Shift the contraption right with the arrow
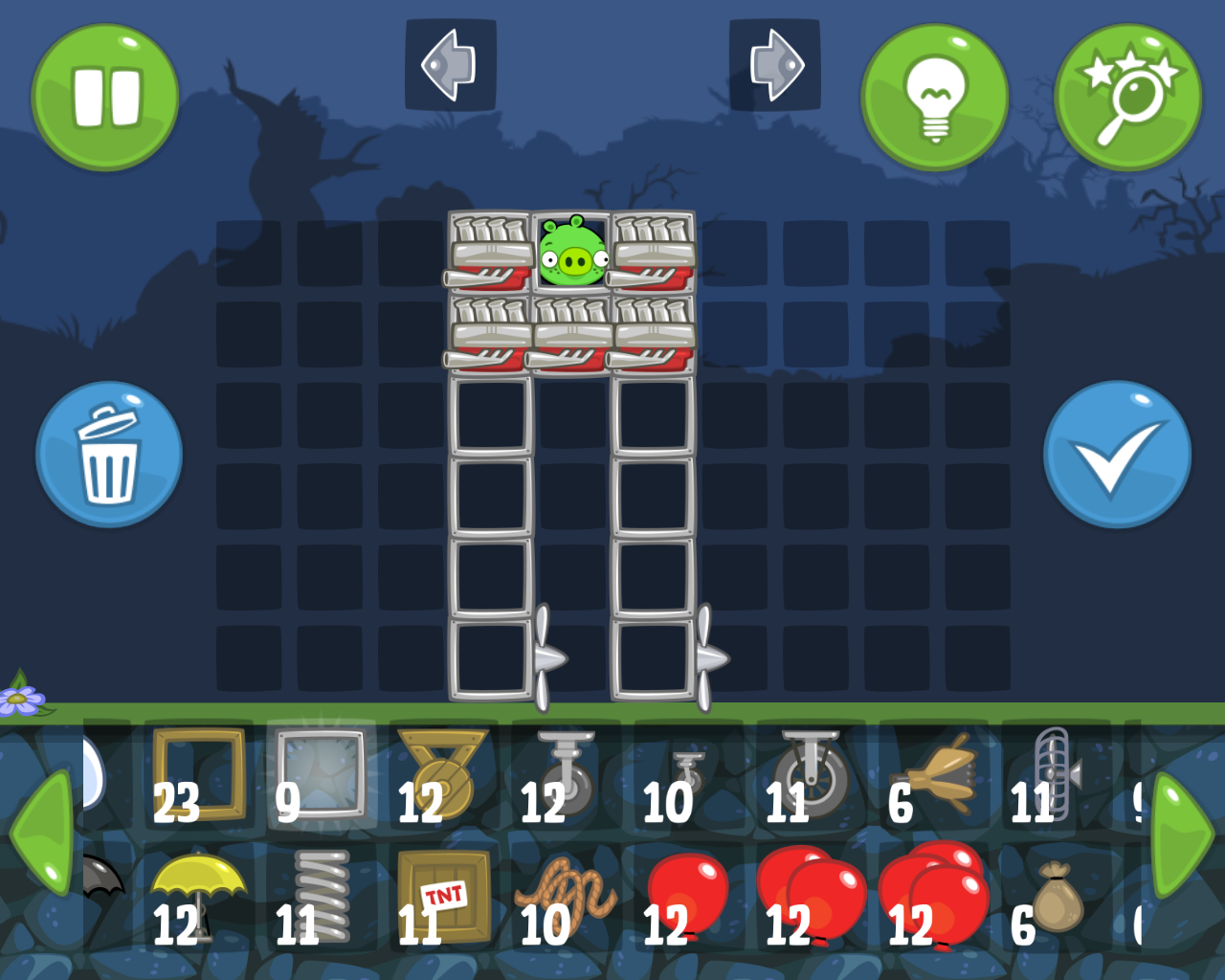The height and width of the screenshot is (980, 1225). 774,65
